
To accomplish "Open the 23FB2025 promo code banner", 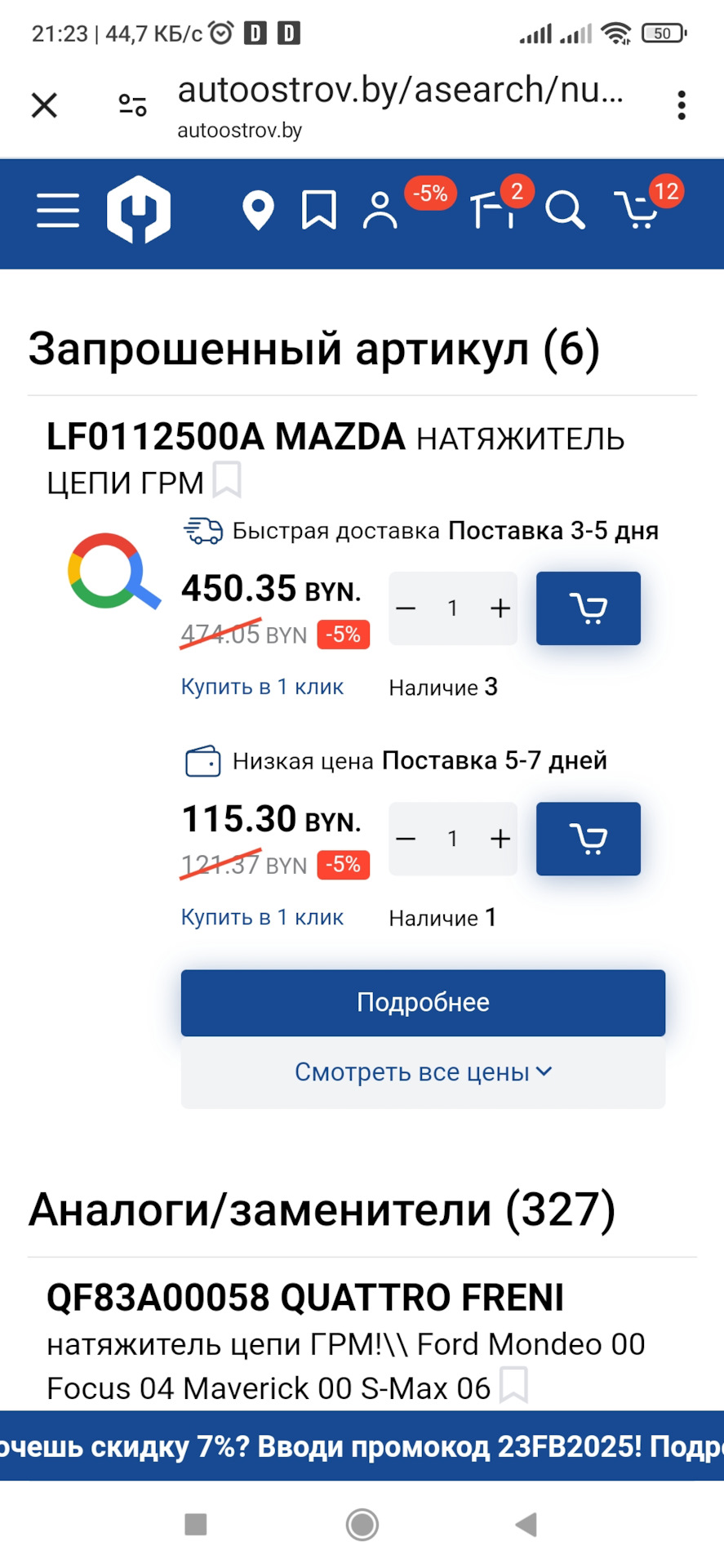I will (362, 1445).
